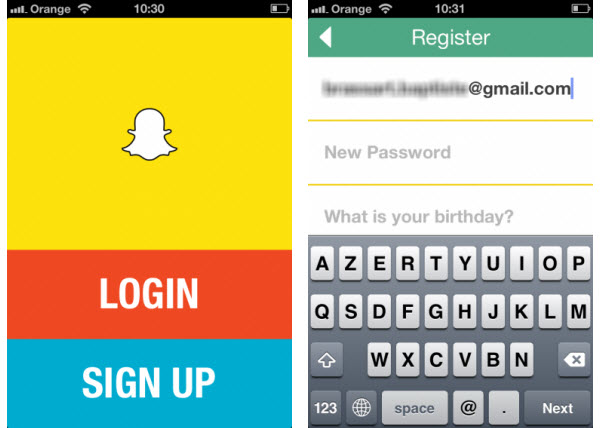Open the birthday field
Image resolution: width=600 pixels, height=428 pixels.
449,216
